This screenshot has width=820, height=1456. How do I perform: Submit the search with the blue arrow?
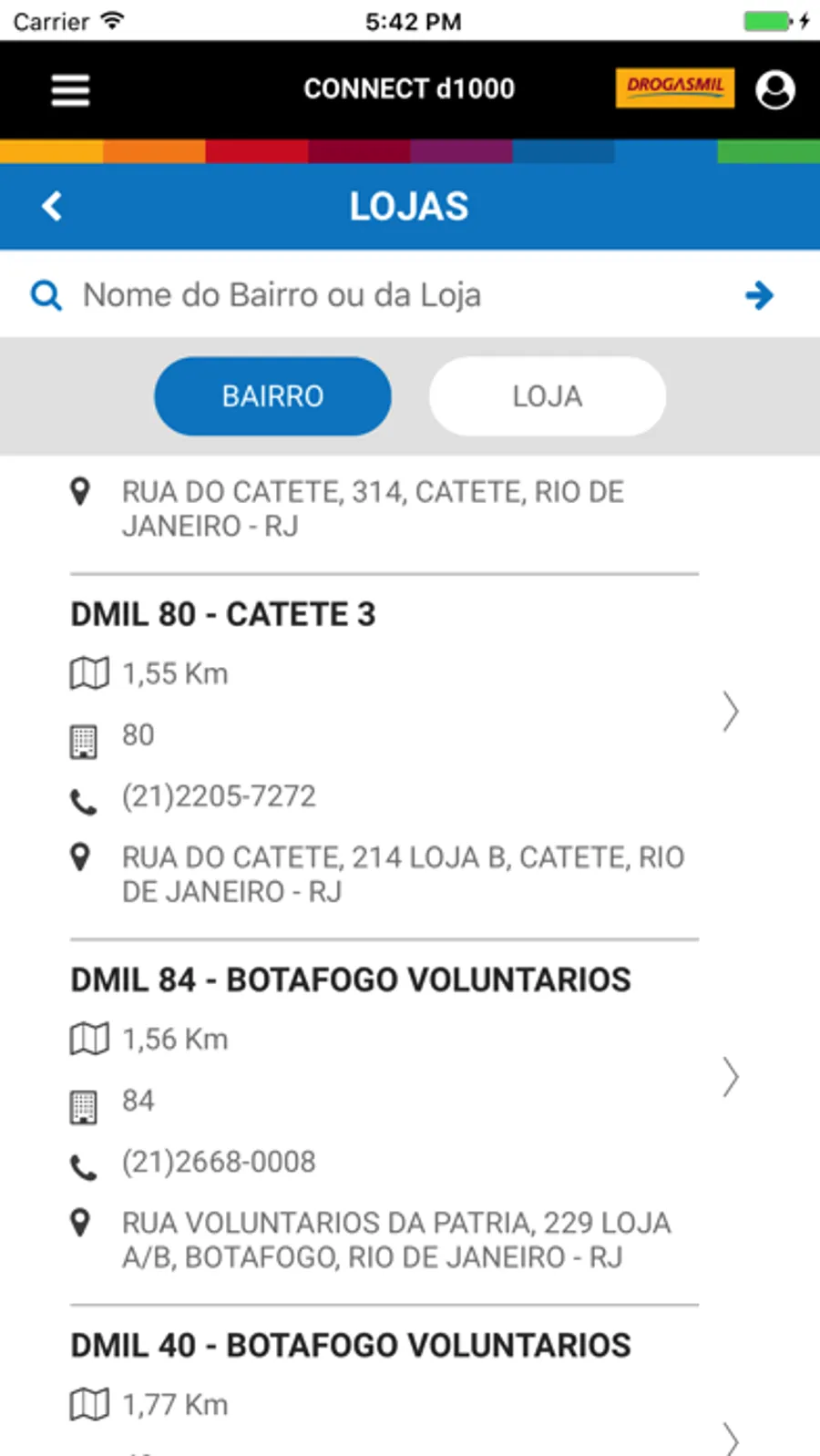[758, 295]
